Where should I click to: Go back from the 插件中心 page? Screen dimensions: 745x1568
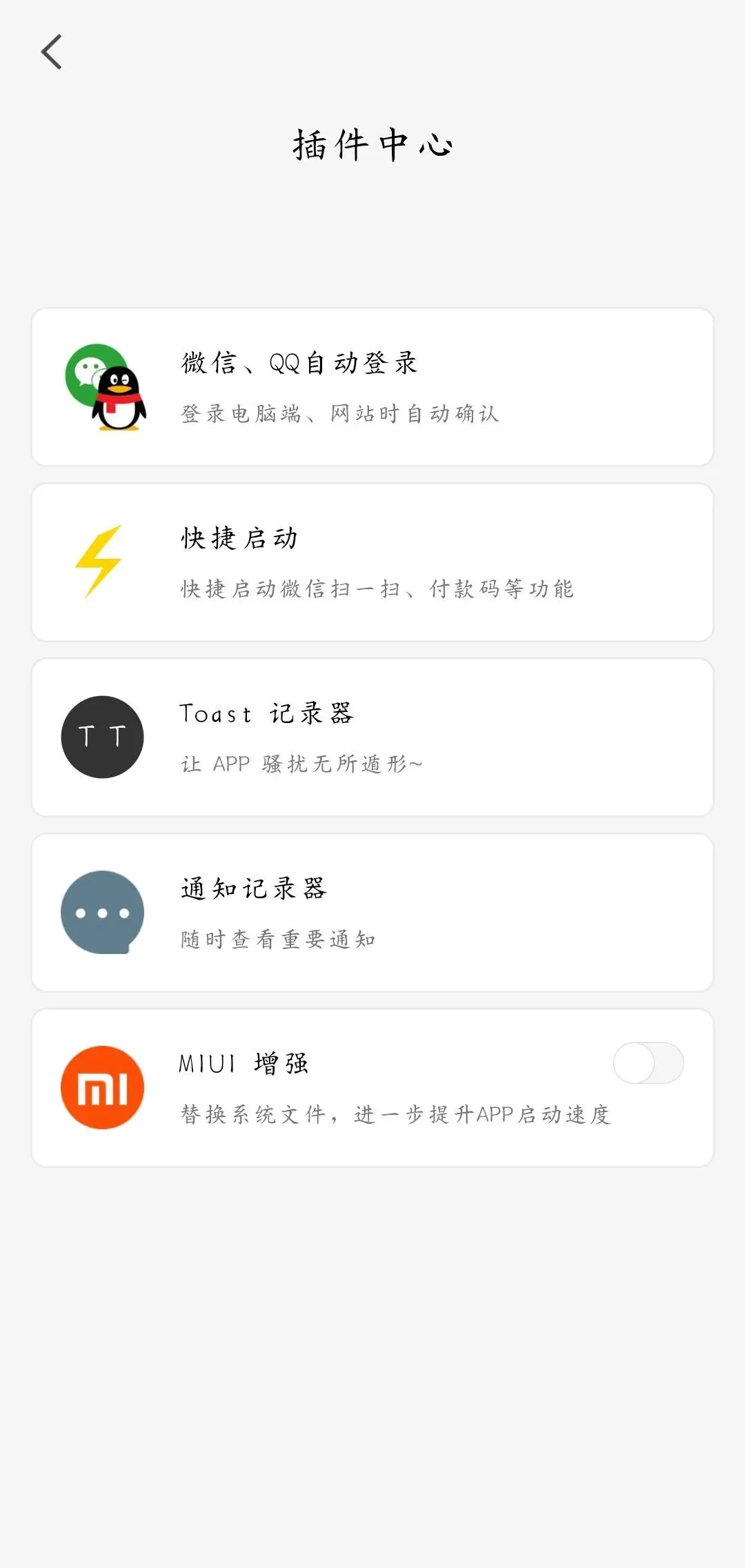point(52,52)
